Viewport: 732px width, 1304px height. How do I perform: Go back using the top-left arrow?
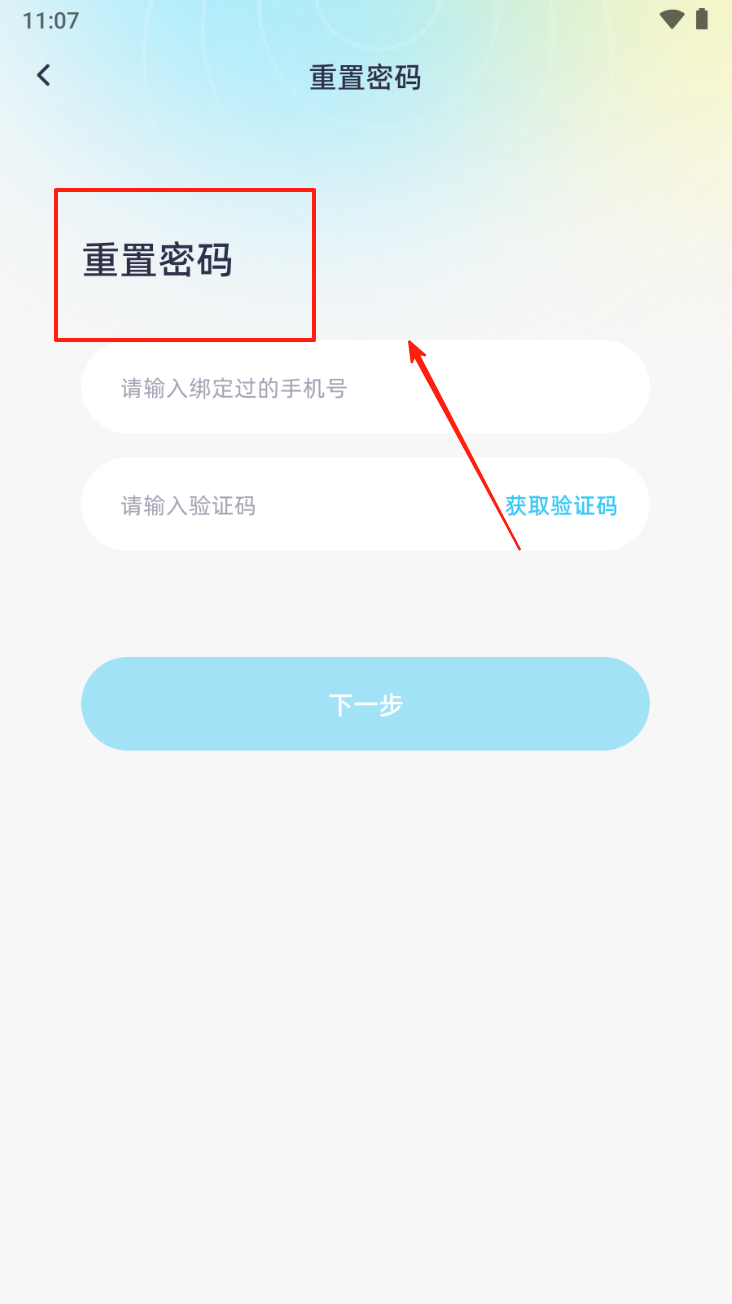coord(43,75)
